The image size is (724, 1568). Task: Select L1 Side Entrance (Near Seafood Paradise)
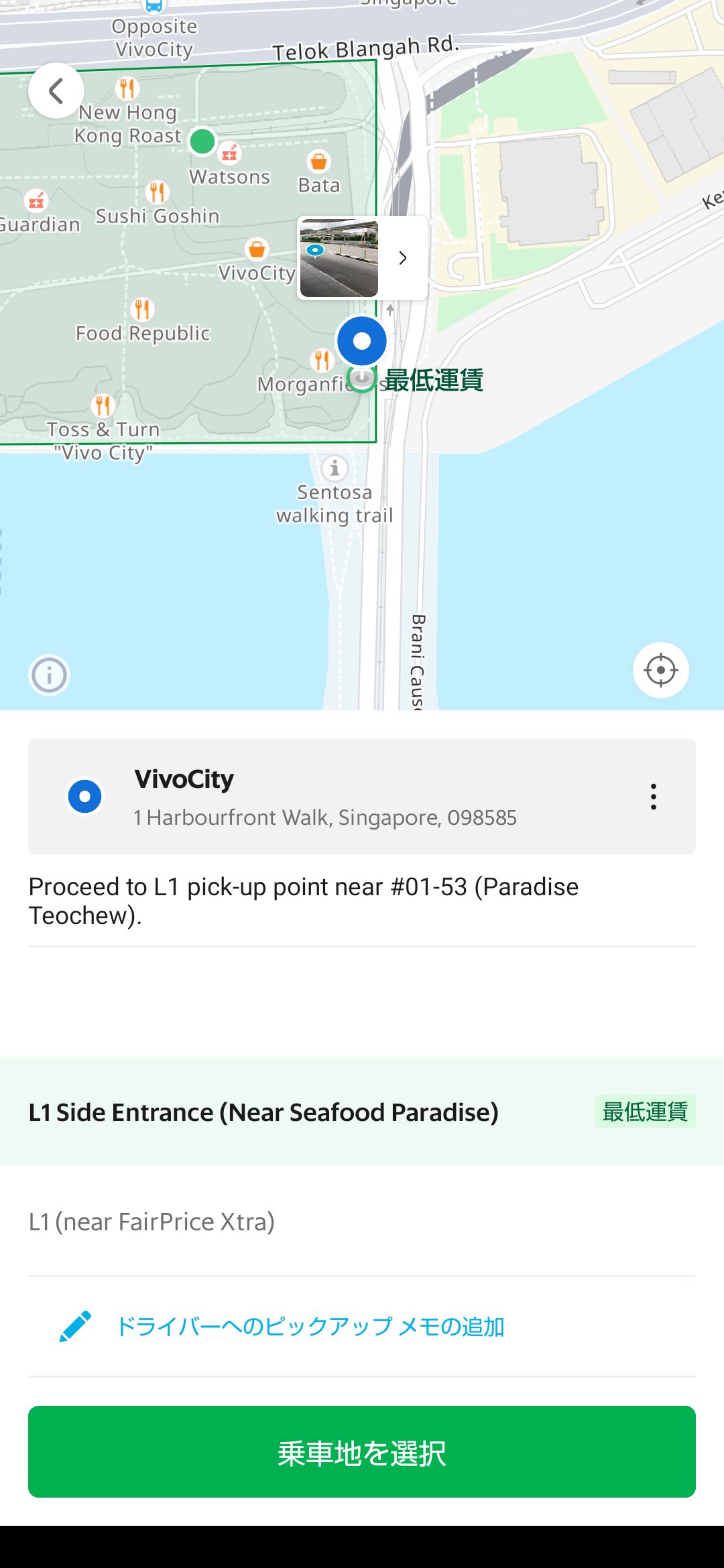click(362, 1112)
